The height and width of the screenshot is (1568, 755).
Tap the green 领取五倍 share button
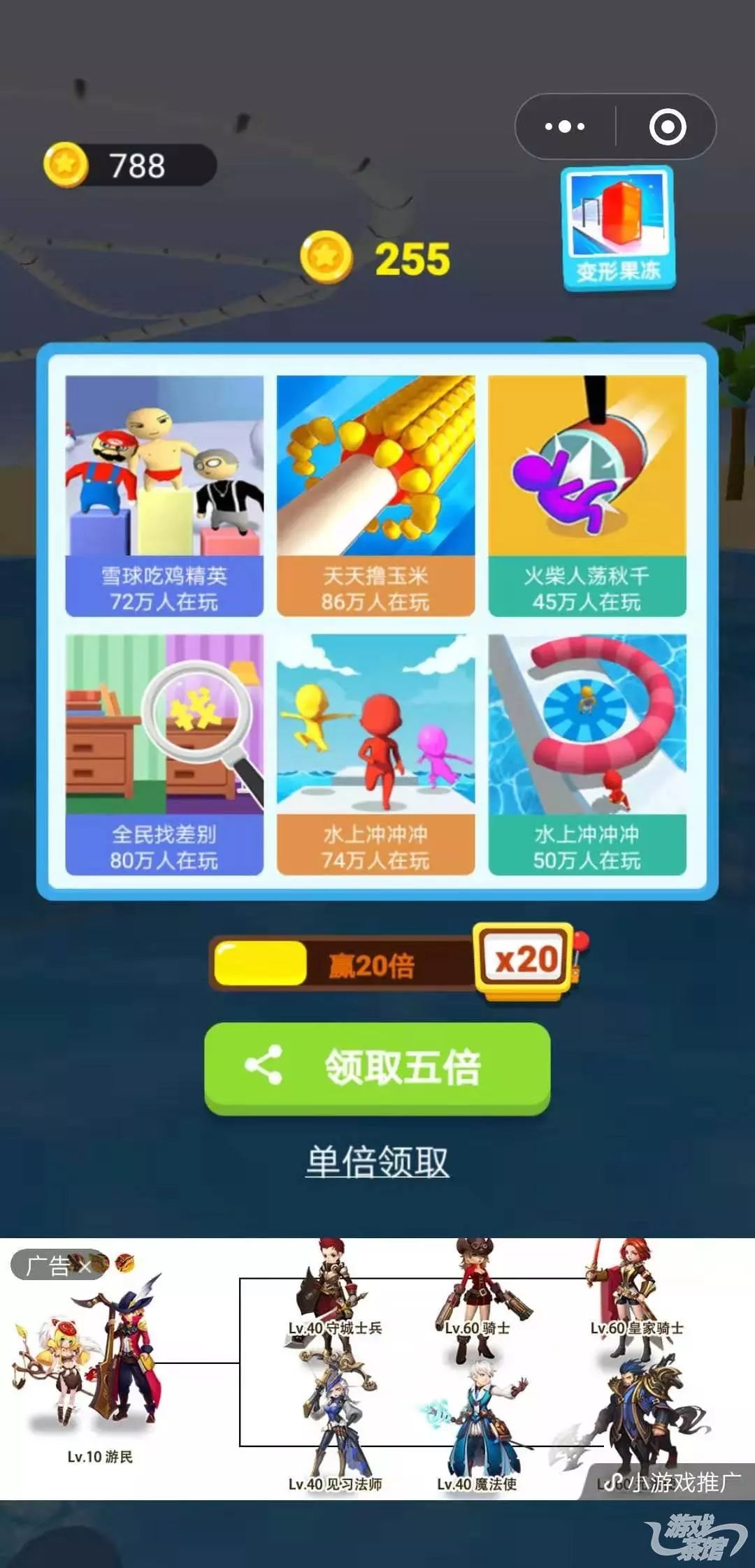(x=377, y=1067)
